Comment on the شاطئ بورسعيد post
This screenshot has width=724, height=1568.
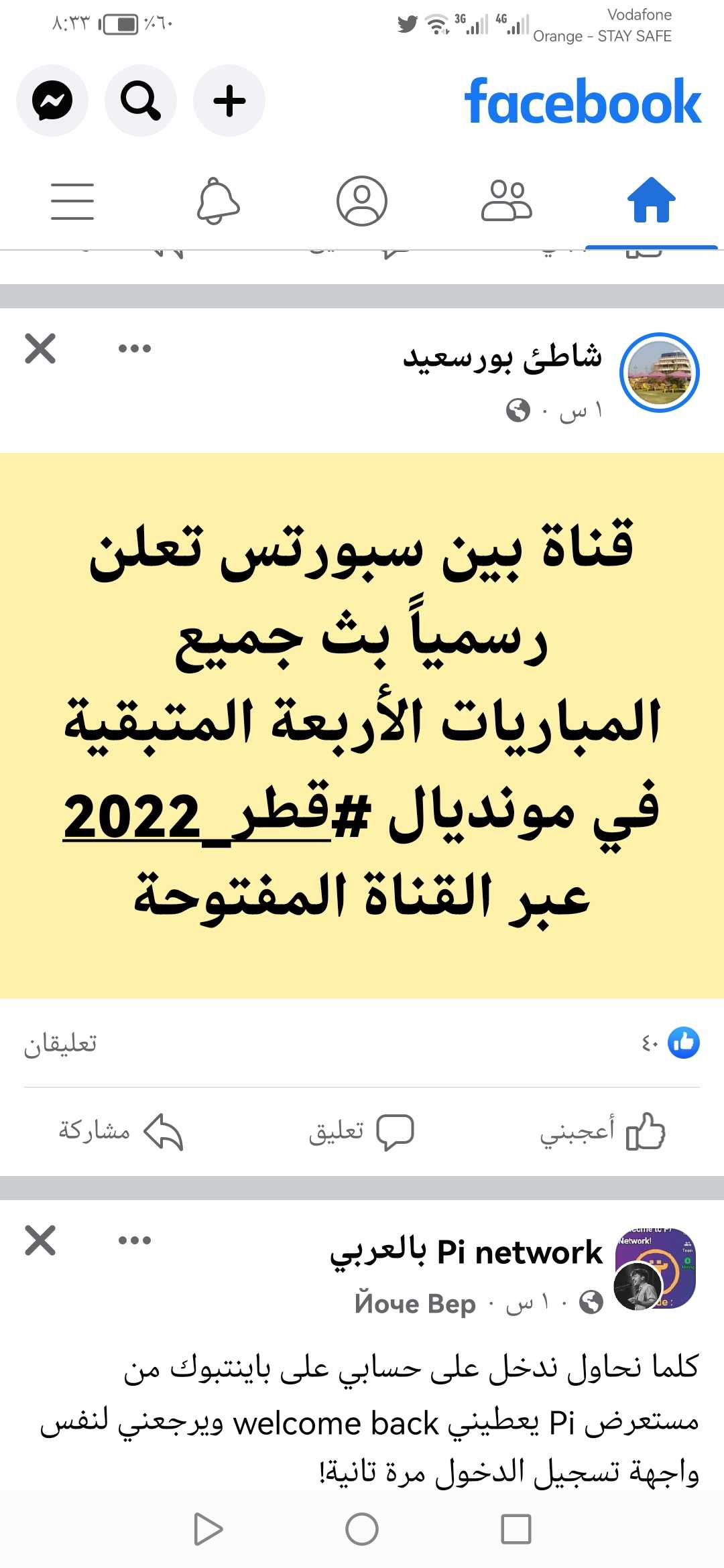362,1132
